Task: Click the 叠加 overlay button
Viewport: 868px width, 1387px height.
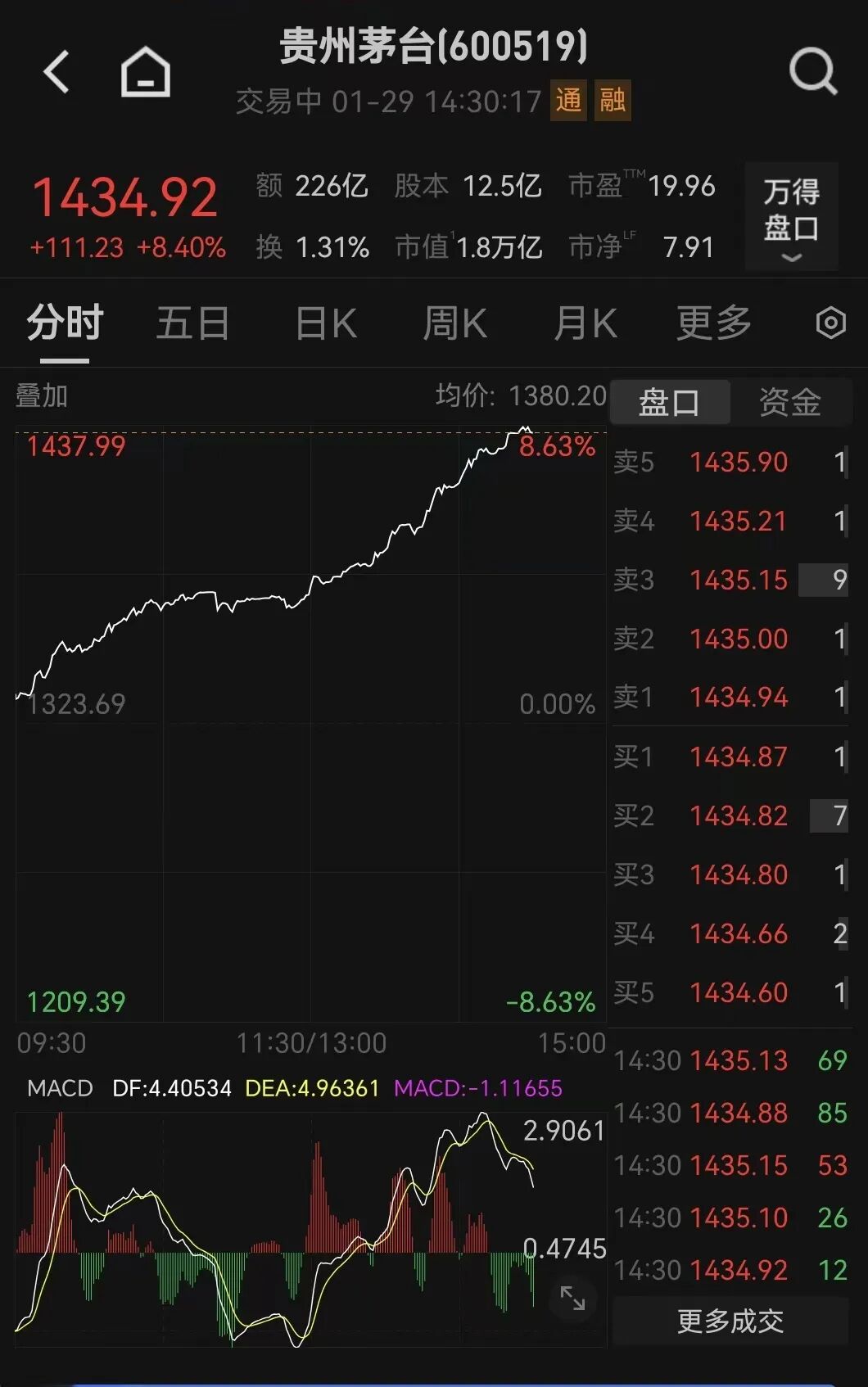Action: click(39, 396)
